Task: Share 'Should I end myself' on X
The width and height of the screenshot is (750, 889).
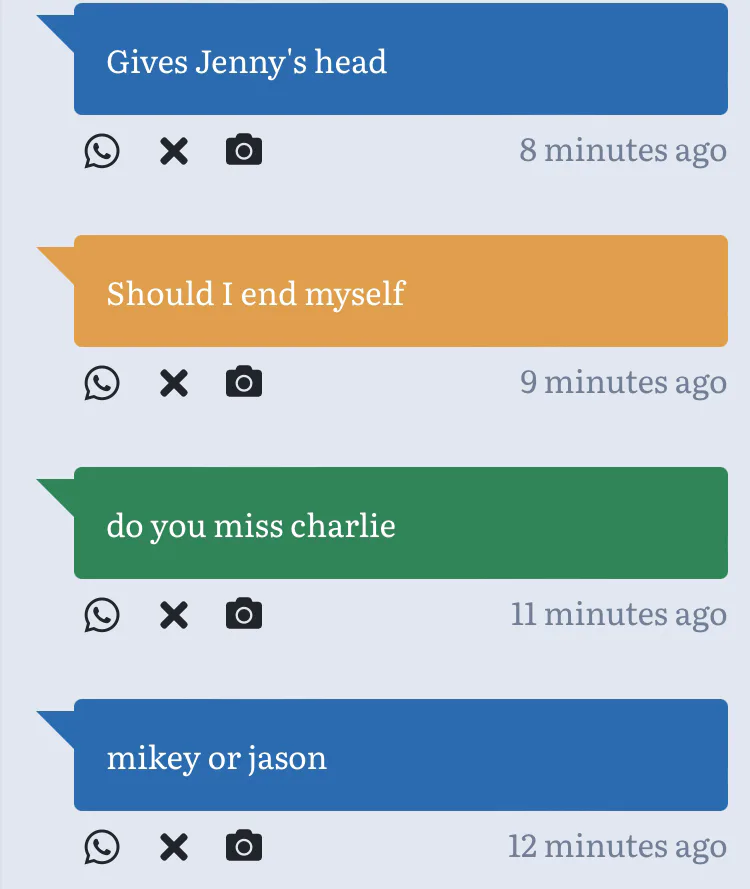Action: [x=174, y=383]
